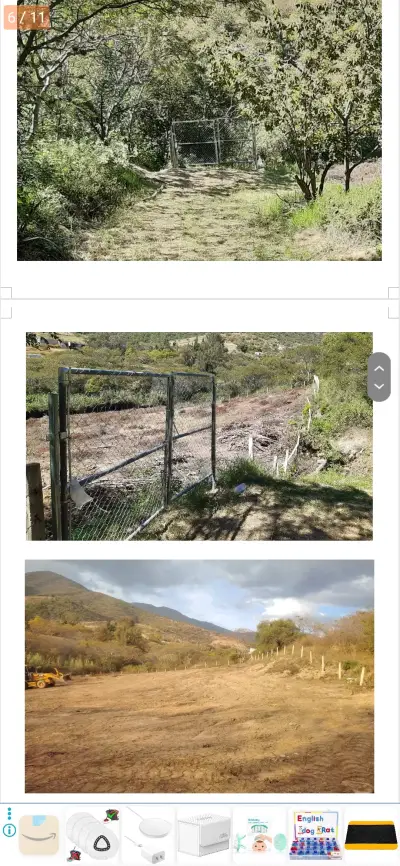This screenshot has width=400, height=866.
Task: Open the wireless charger pad product ad
Action: (148, 835)
